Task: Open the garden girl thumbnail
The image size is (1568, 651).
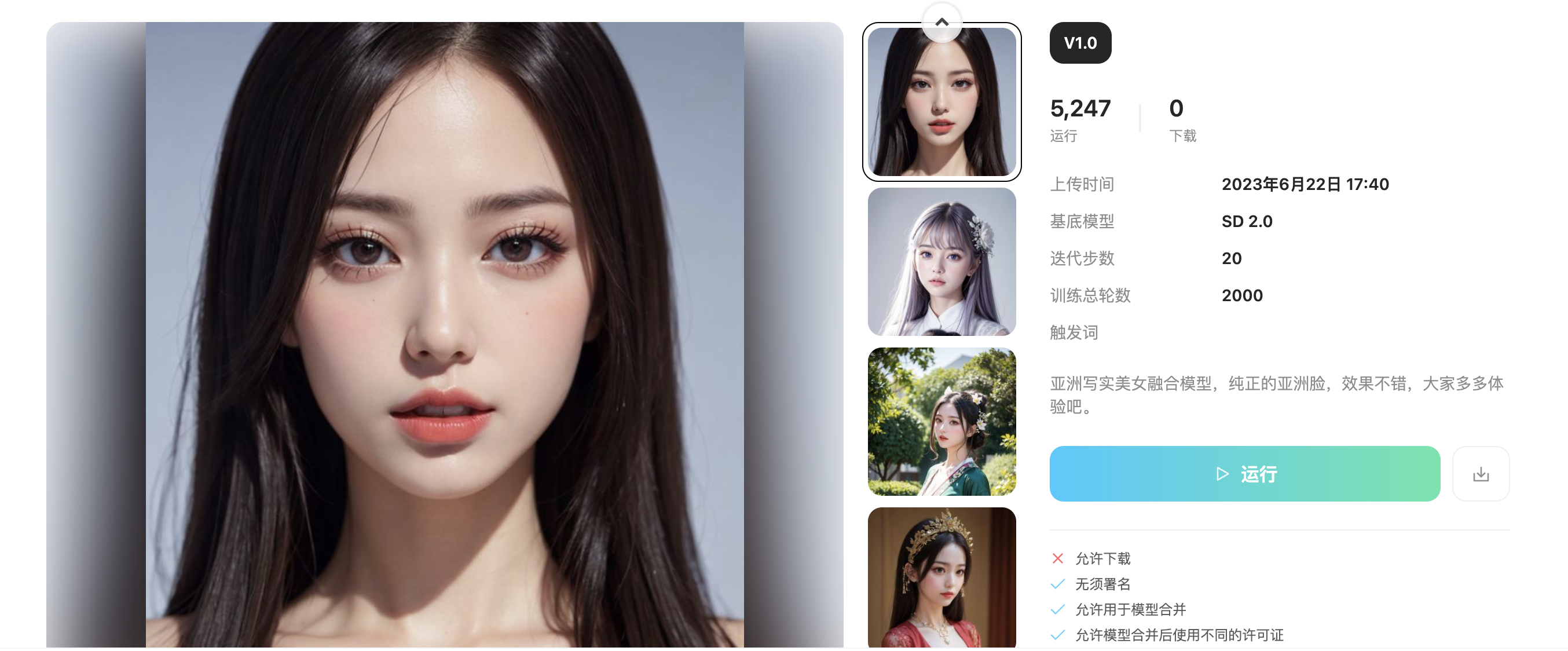Action: (x=941, y=421)
